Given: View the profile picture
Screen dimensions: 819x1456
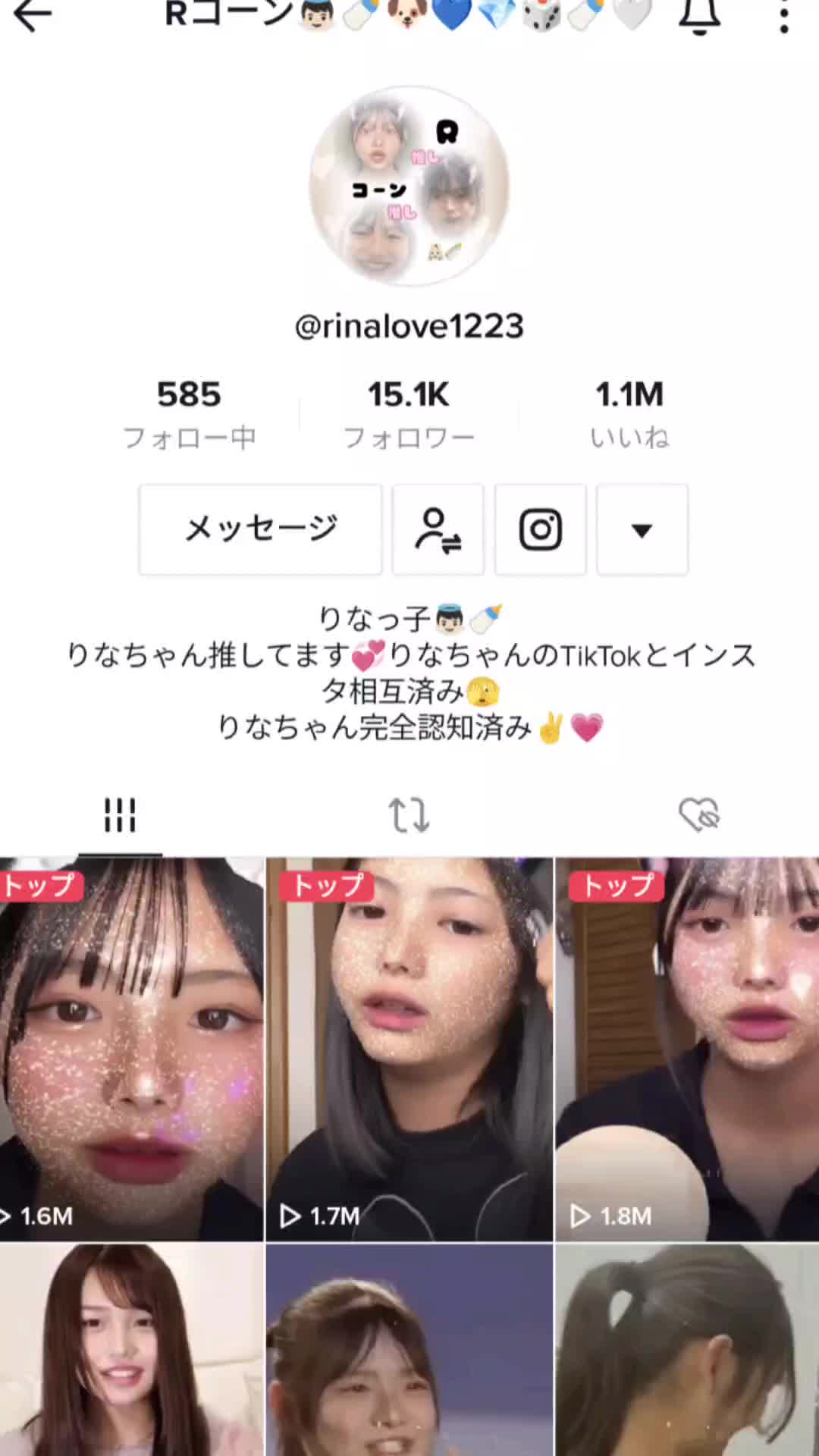Looking at the screenshot, I should point(409,187).
